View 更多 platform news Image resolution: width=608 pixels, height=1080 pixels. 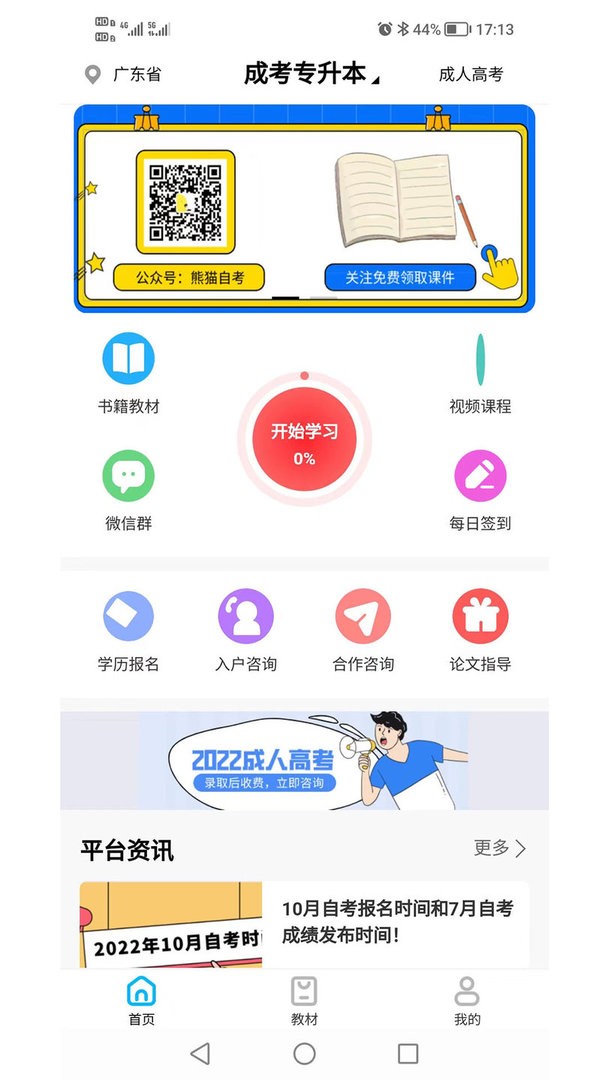(499, 849)
